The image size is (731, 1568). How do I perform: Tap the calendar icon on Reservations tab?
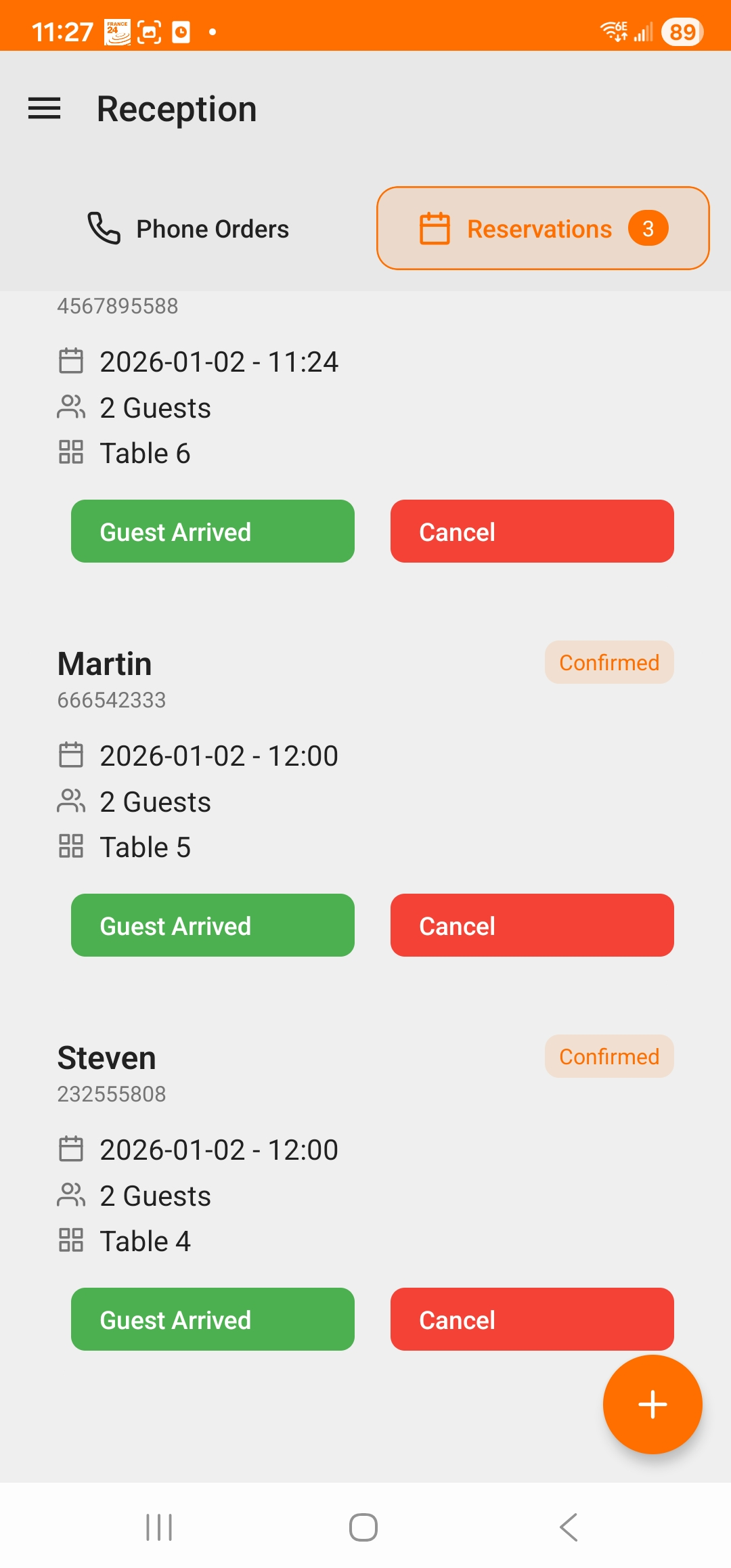(x=435, y=228)
